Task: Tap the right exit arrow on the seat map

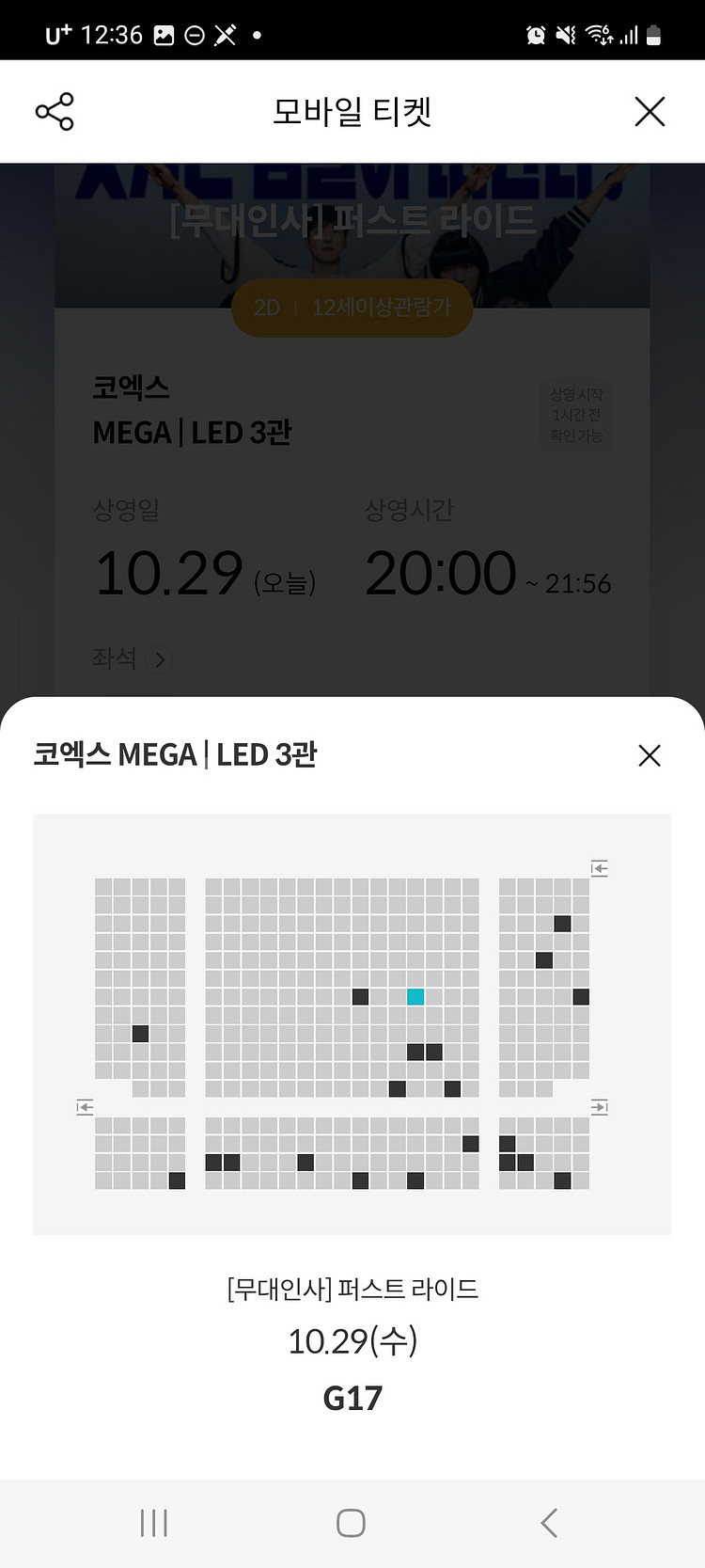Action: pyautogui.click(x=599, y=1107)
